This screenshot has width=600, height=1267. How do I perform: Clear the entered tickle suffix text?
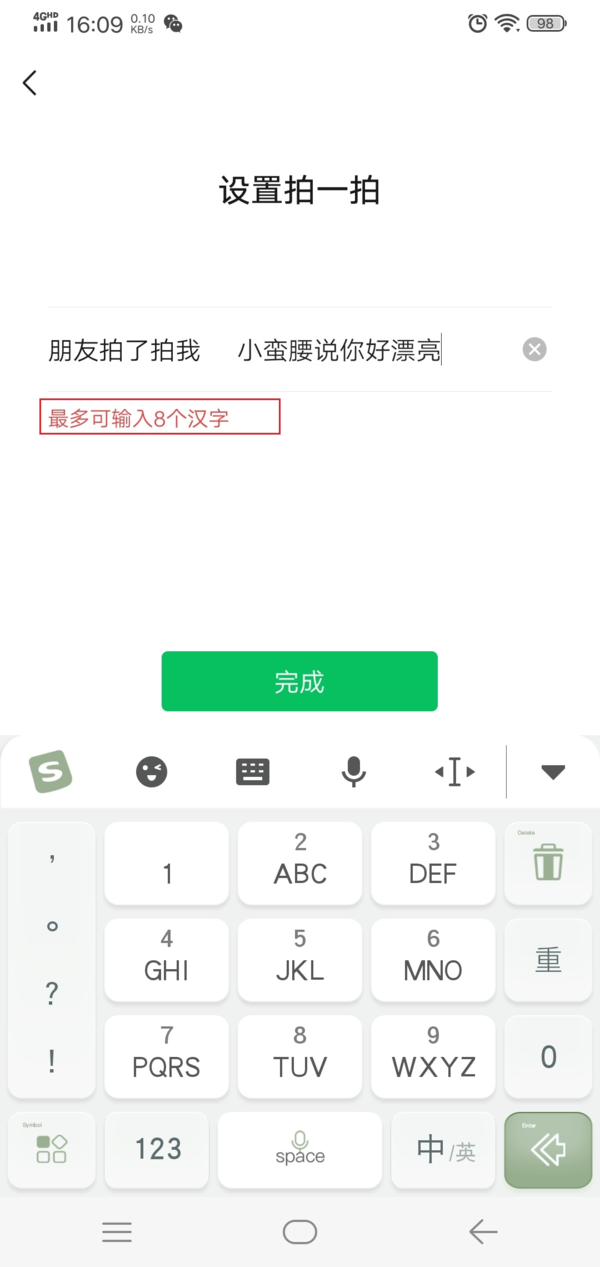tap(535, 349)
